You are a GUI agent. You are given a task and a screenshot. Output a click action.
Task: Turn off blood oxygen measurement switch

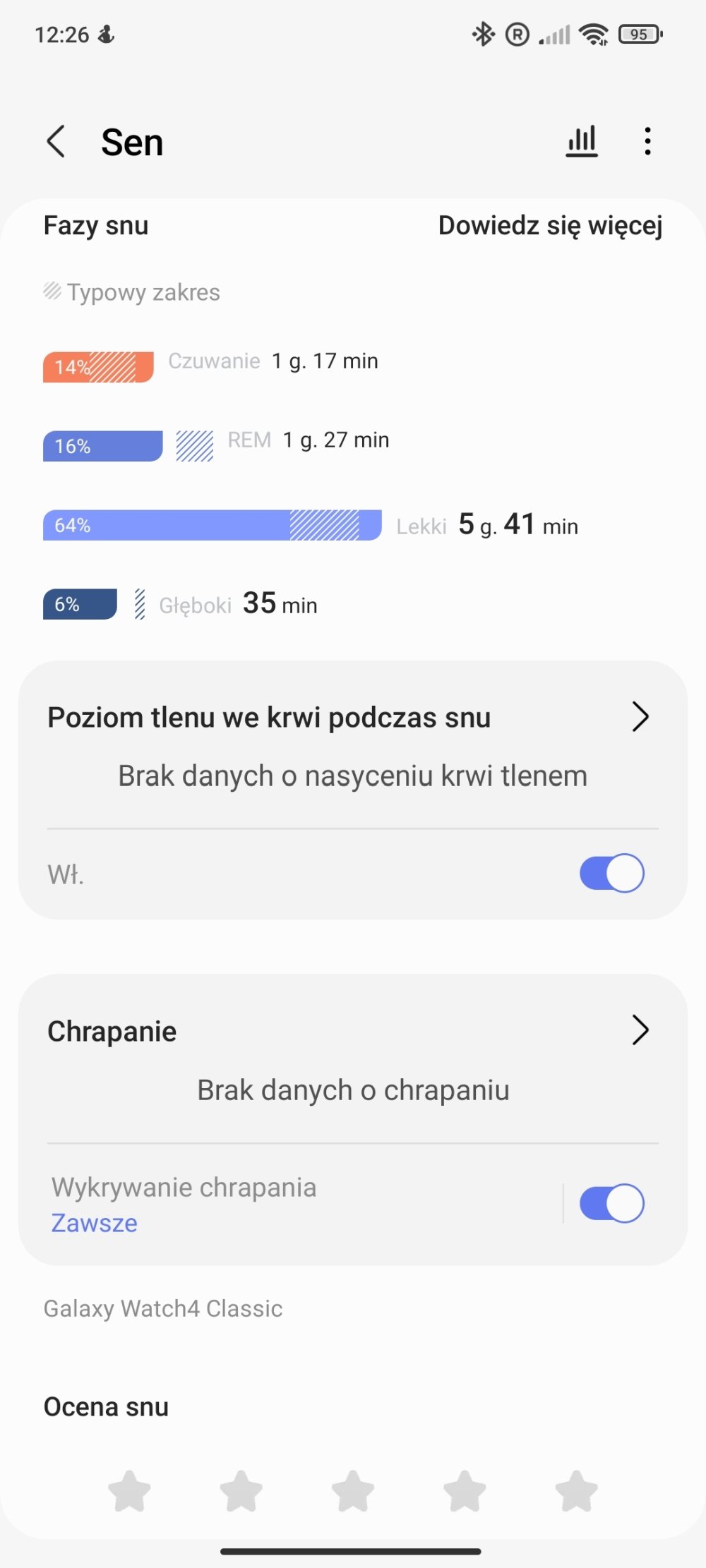coord(611,873)
